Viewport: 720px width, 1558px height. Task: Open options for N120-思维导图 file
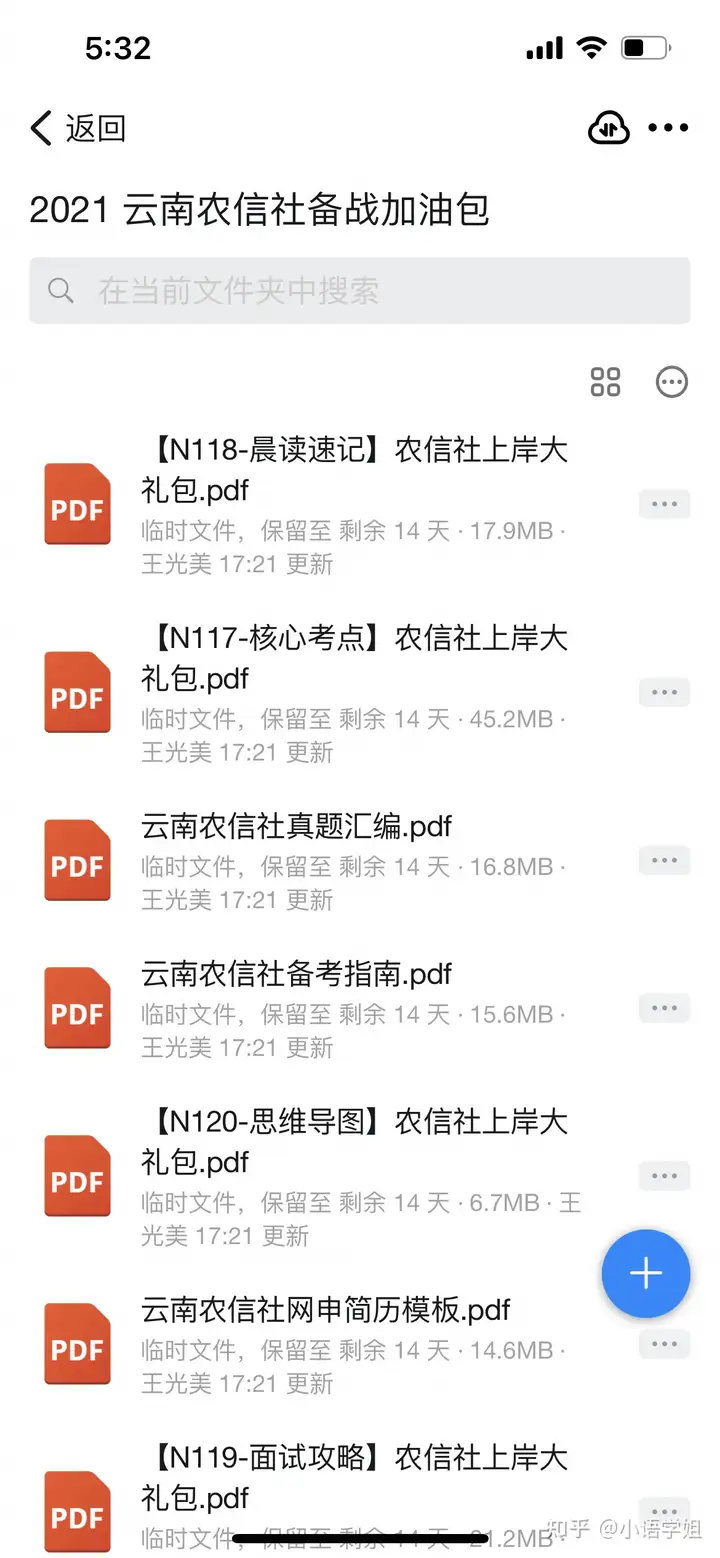pyautogui.click(x=665, y=1176)
